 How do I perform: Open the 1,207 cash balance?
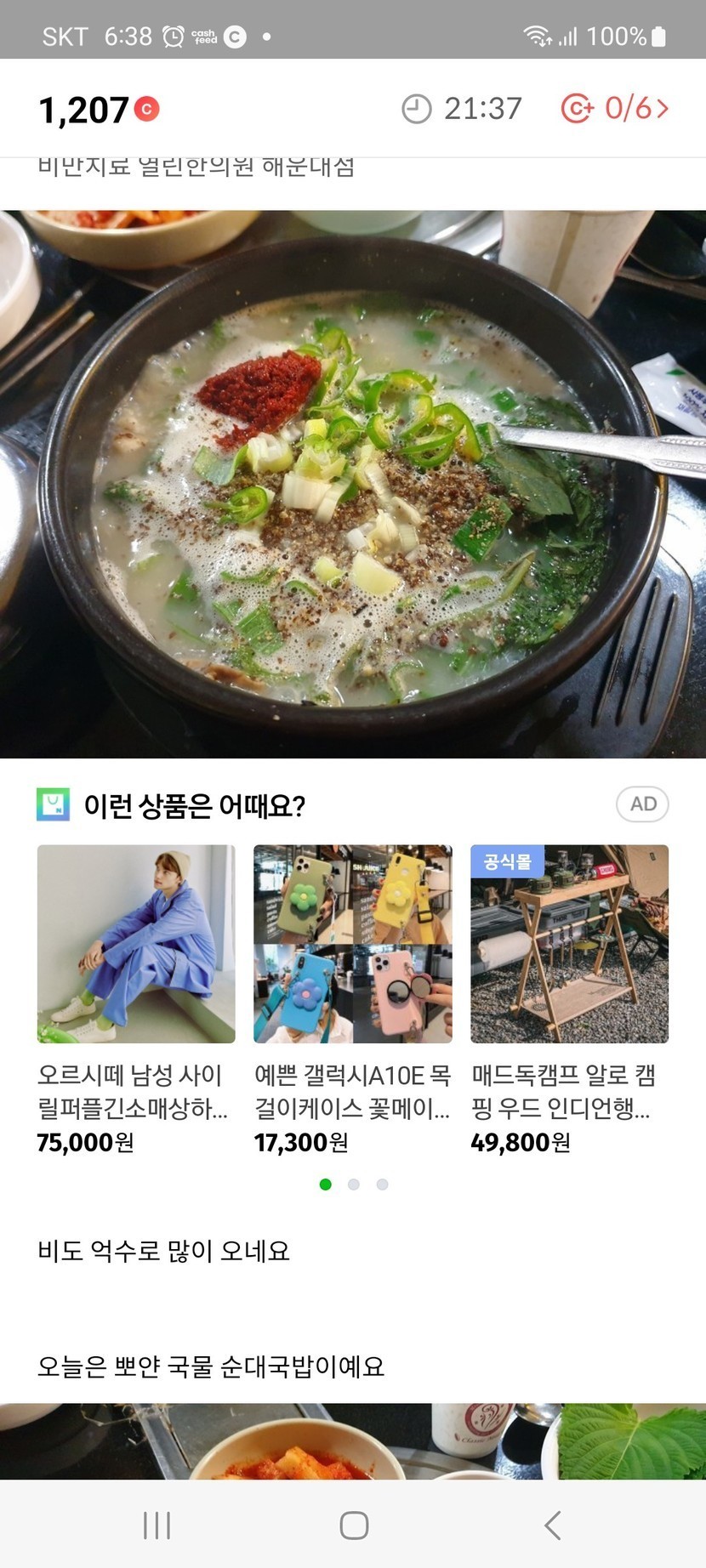click(99, 110)
